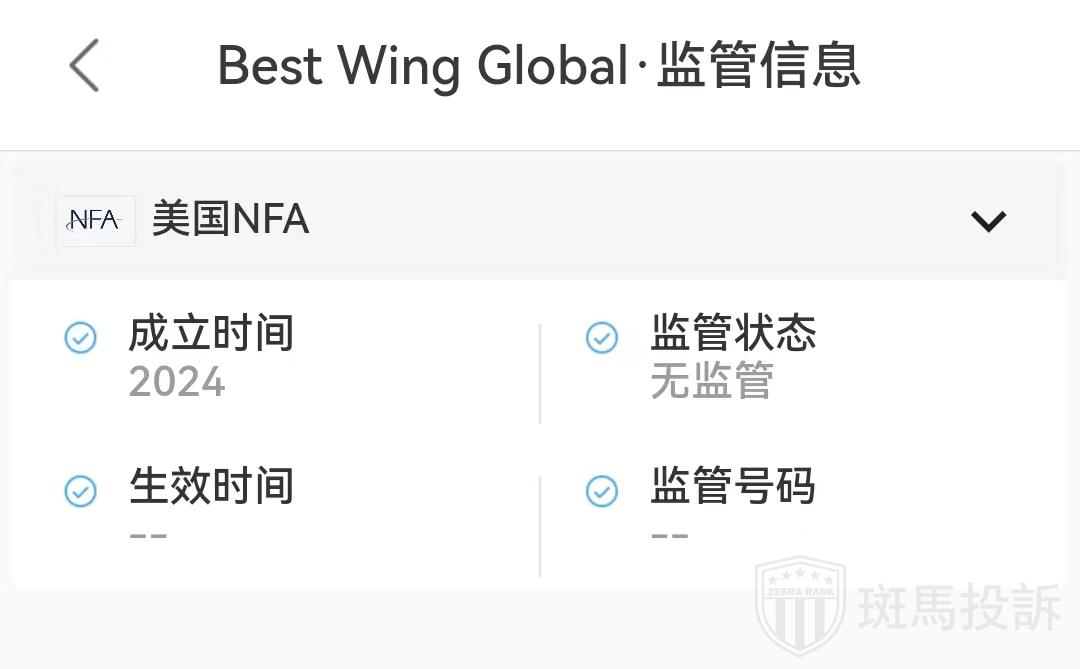Go back from the 监管信息 page
Viewport: 1080px width, 669px height.
click(x=85, y=66)
